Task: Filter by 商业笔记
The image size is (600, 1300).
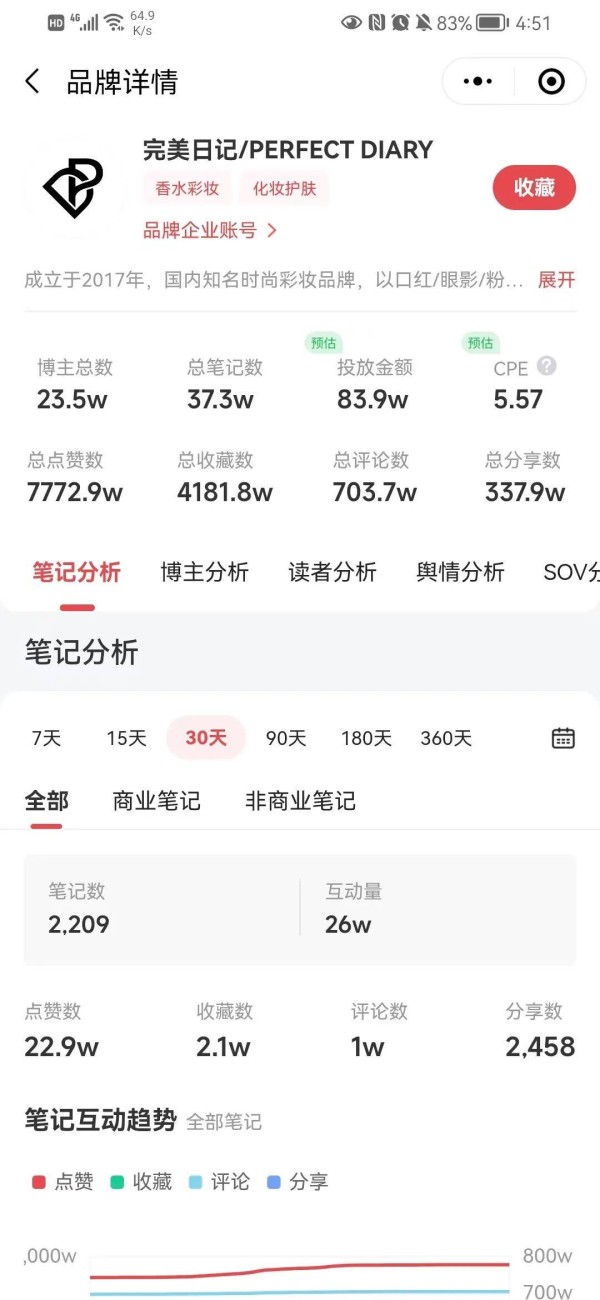Action: click(157, 801)
